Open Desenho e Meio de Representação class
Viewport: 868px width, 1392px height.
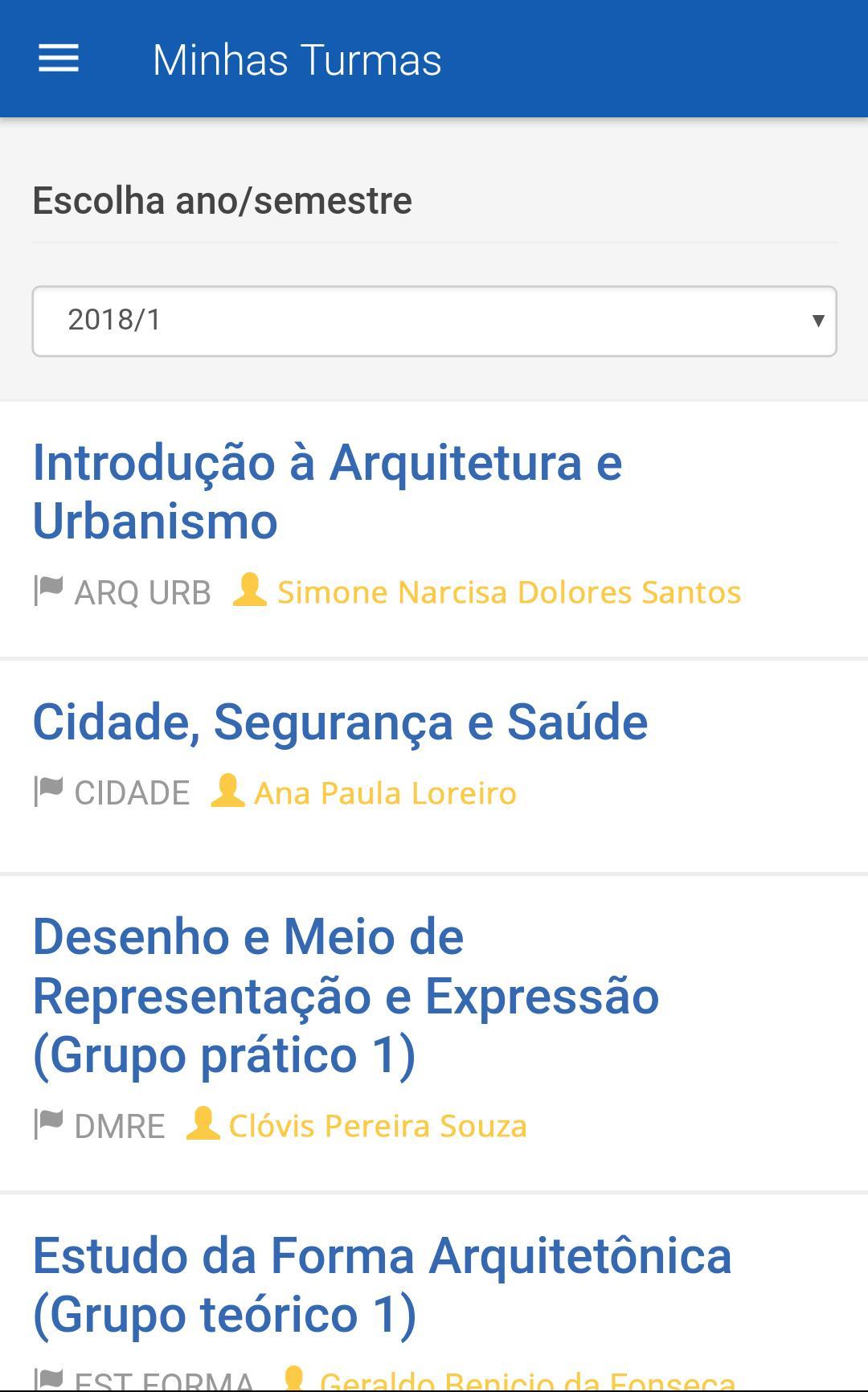346,996
